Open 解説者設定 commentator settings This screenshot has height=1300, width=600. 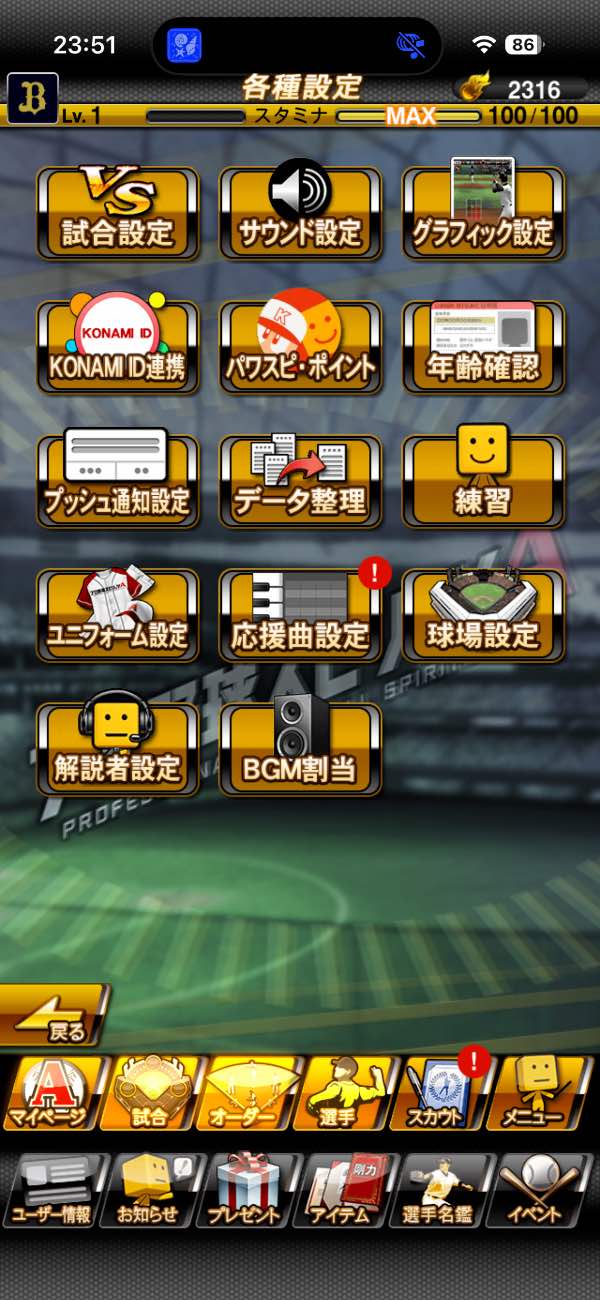tap(118, 749)
